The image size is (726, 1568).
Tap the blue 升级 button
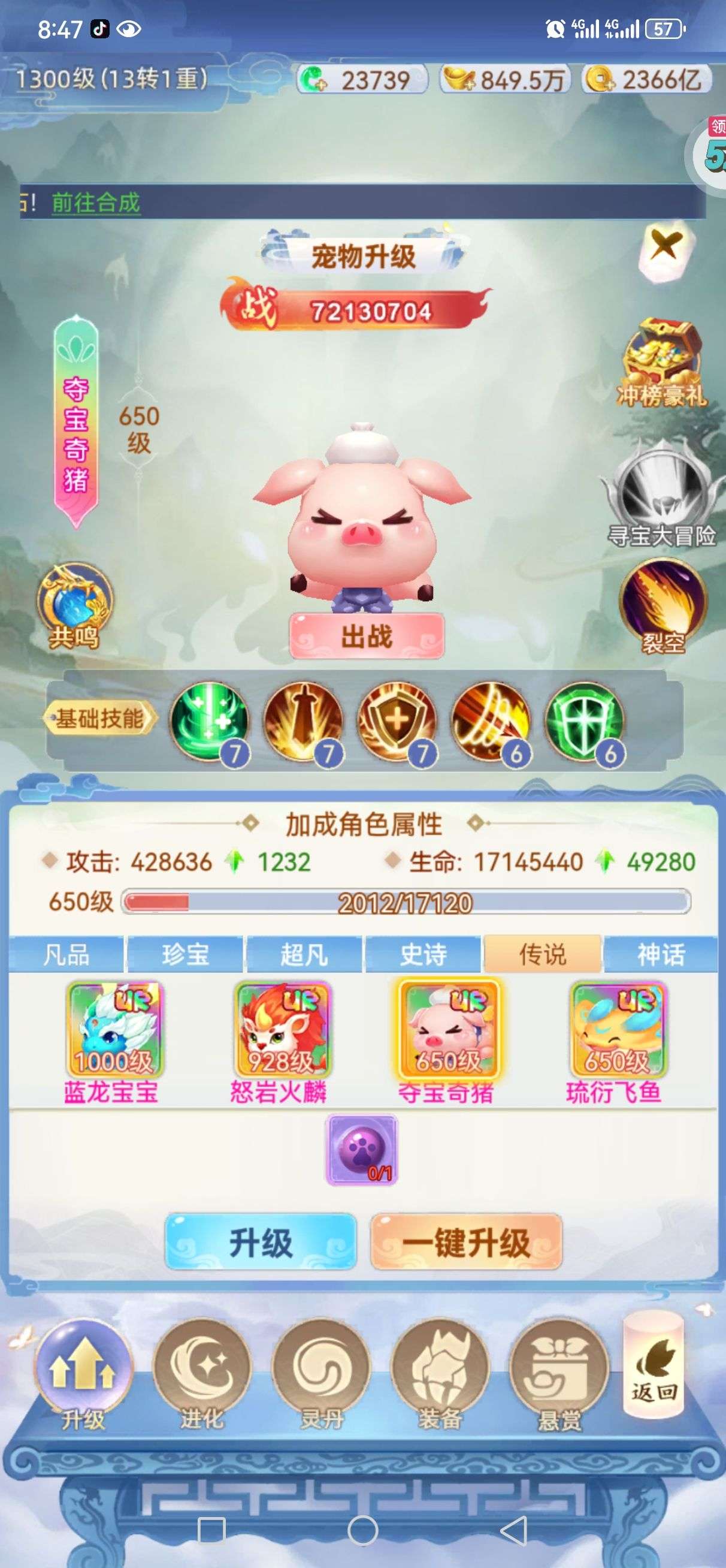click(x=261, y=1242)
